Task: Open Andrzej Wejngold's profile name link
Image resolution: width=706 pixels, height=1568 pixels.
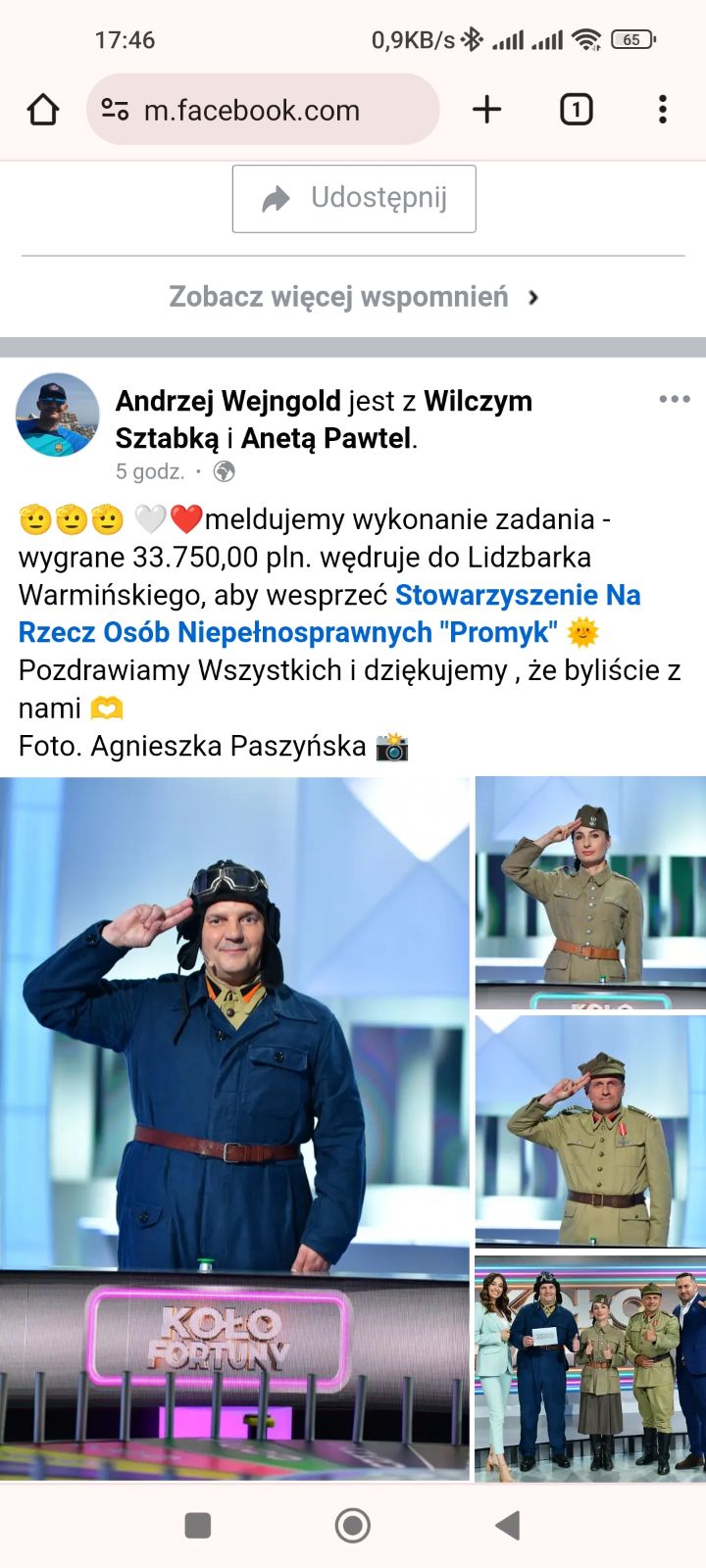Action: [x=227, y=401]
